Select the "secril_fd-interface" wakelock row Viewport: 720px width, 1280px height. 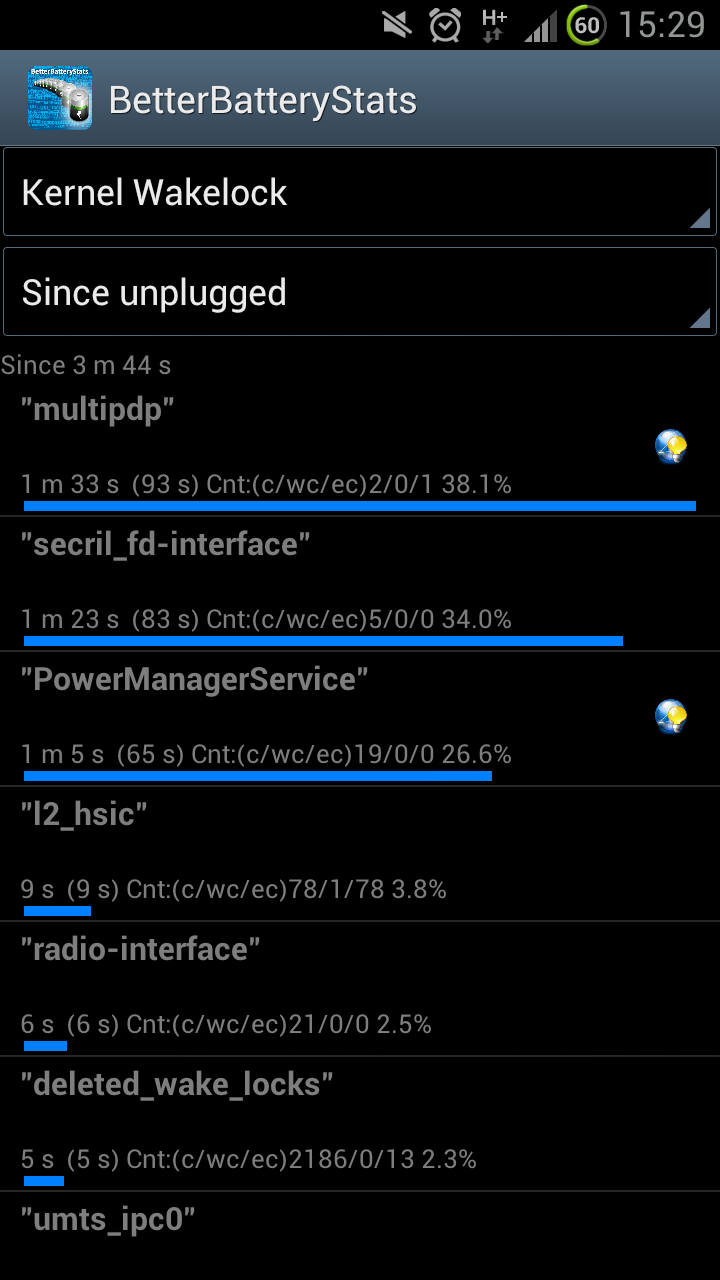tap(360, 584)
